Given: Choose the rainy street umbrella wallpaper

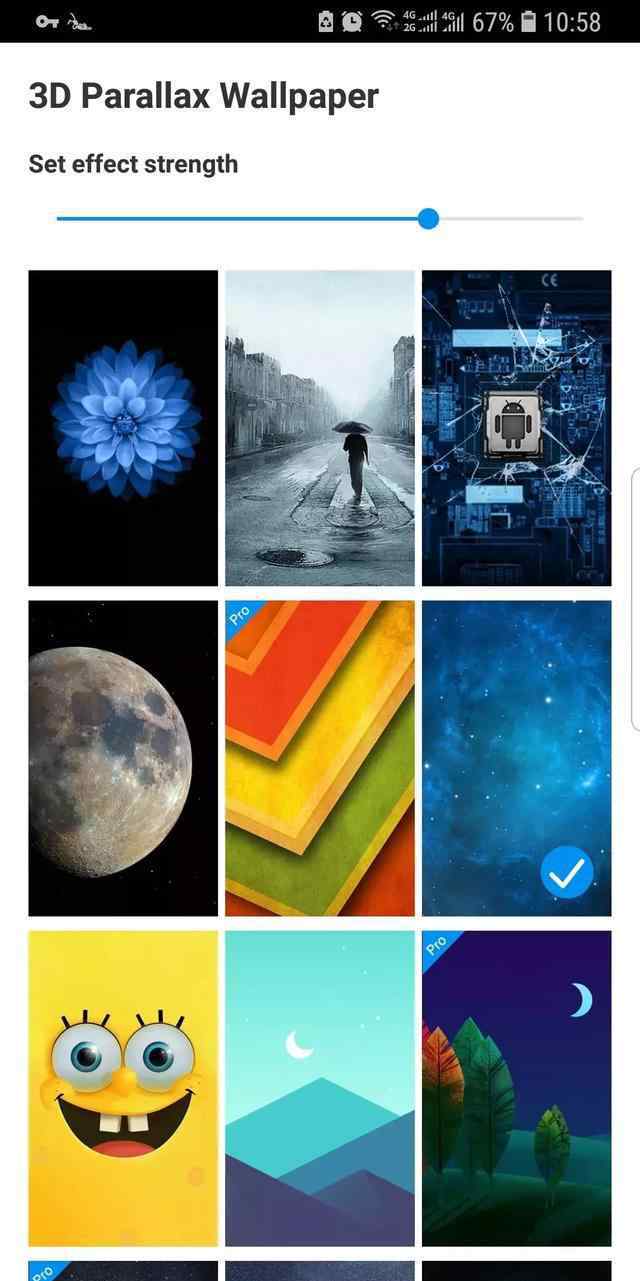Looking at the screenshot, I should pyautogui.click(x=320, y=428).
